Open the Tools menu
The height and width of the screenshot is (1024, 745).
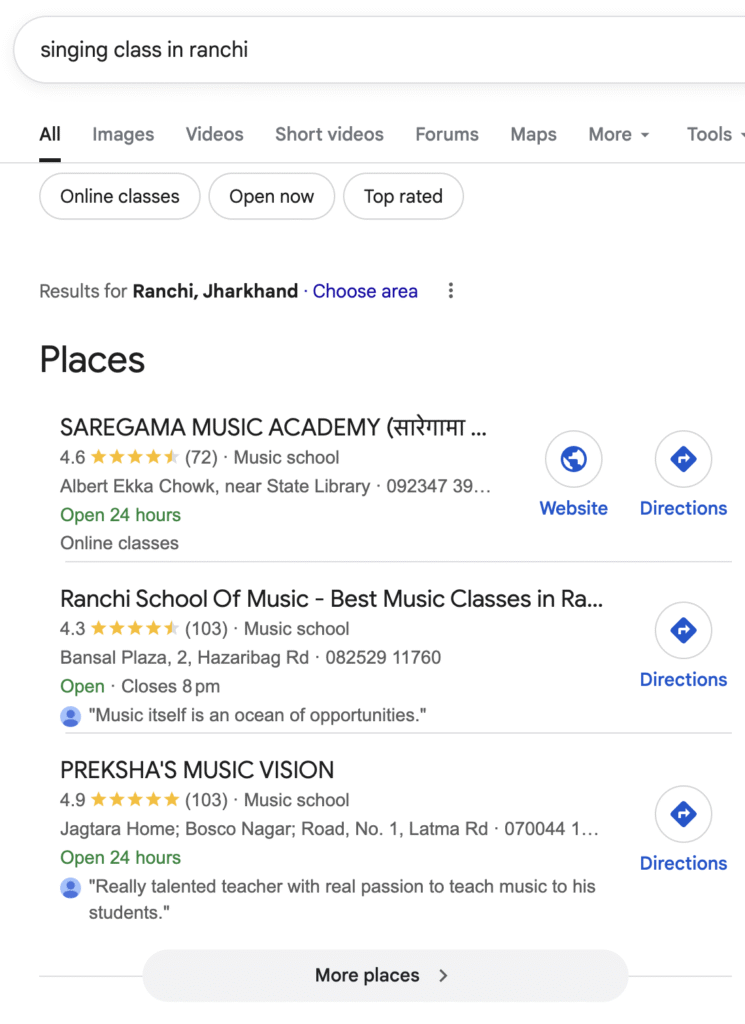pos(712,134)
